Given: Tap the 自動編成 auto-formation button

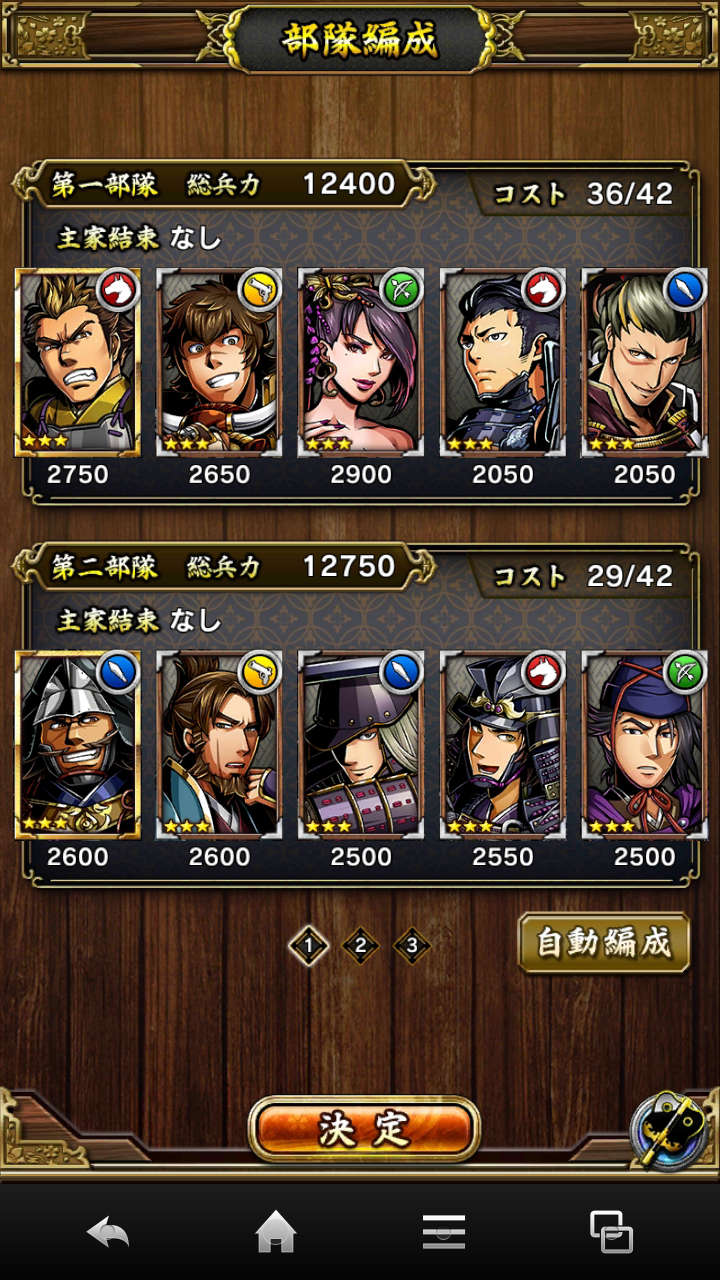Looking at the screenshot, I should 604,943.
